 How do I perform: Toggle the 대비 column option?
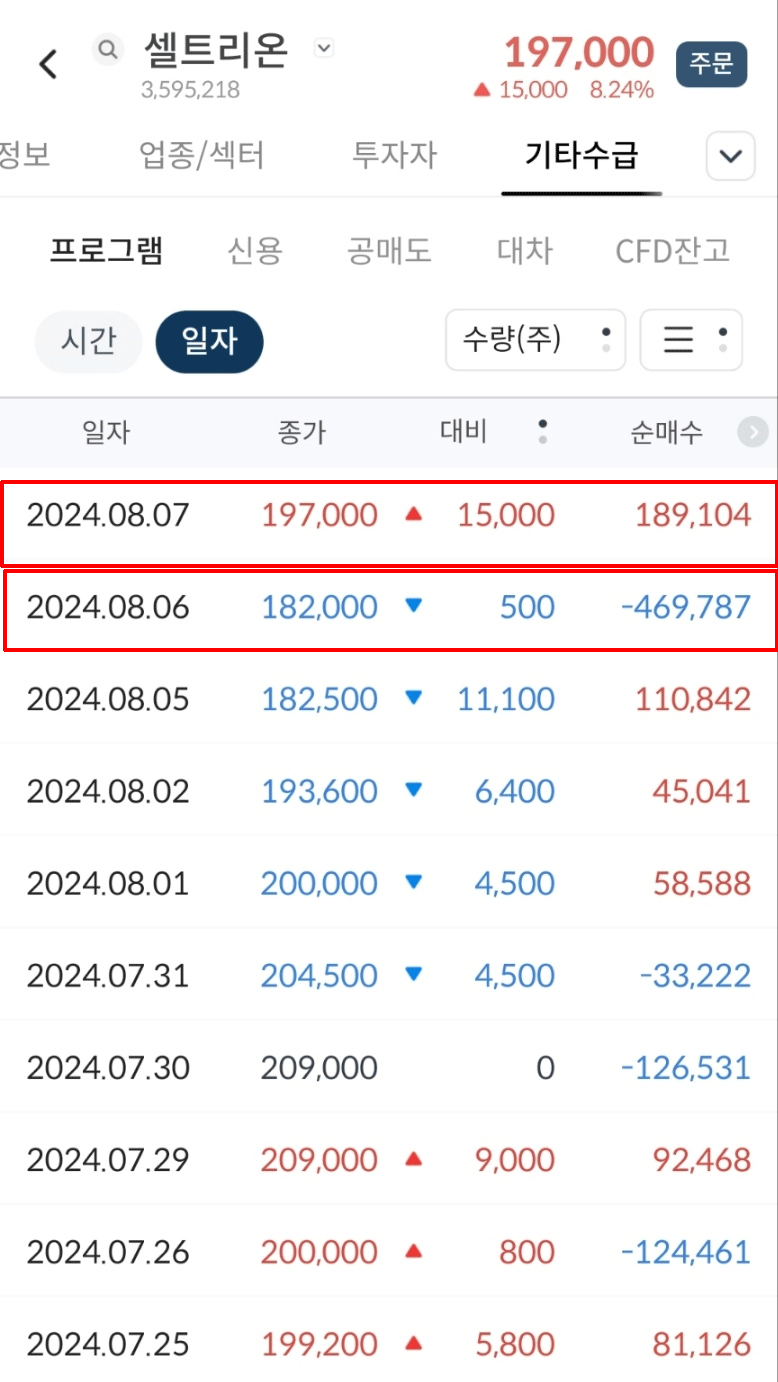coord(543,432)
